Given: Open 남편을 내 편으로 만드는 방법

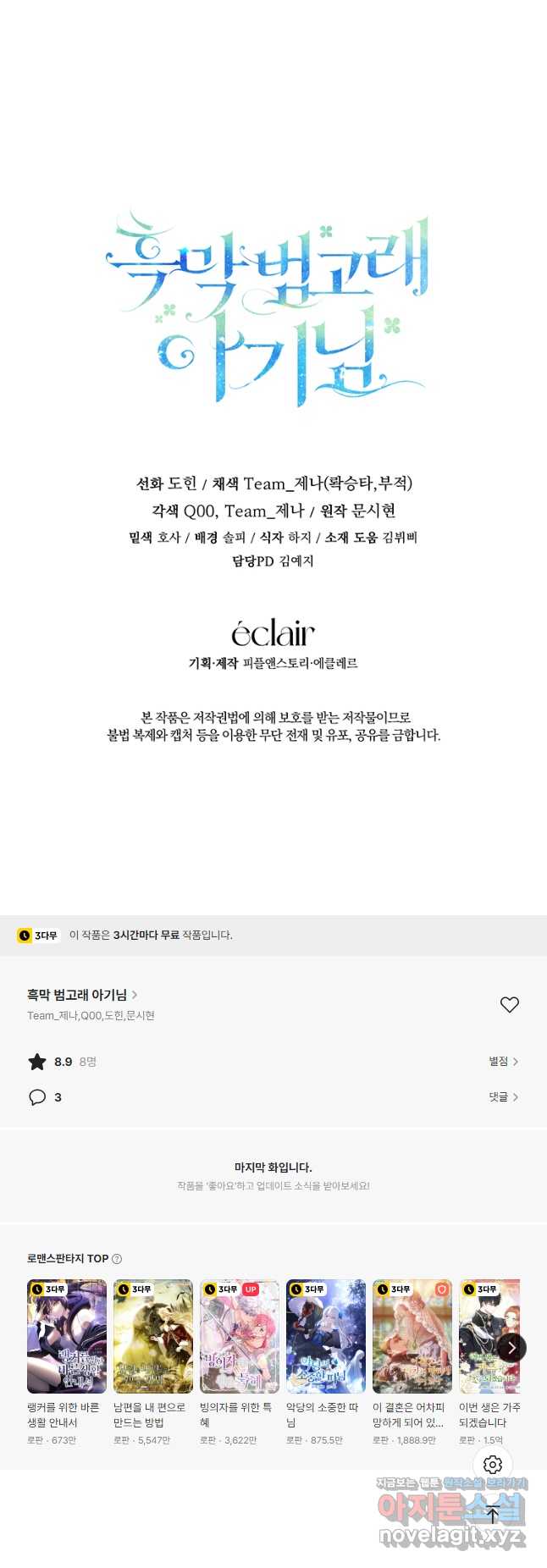Looking at the screenshot, I should pos(153,1336).
